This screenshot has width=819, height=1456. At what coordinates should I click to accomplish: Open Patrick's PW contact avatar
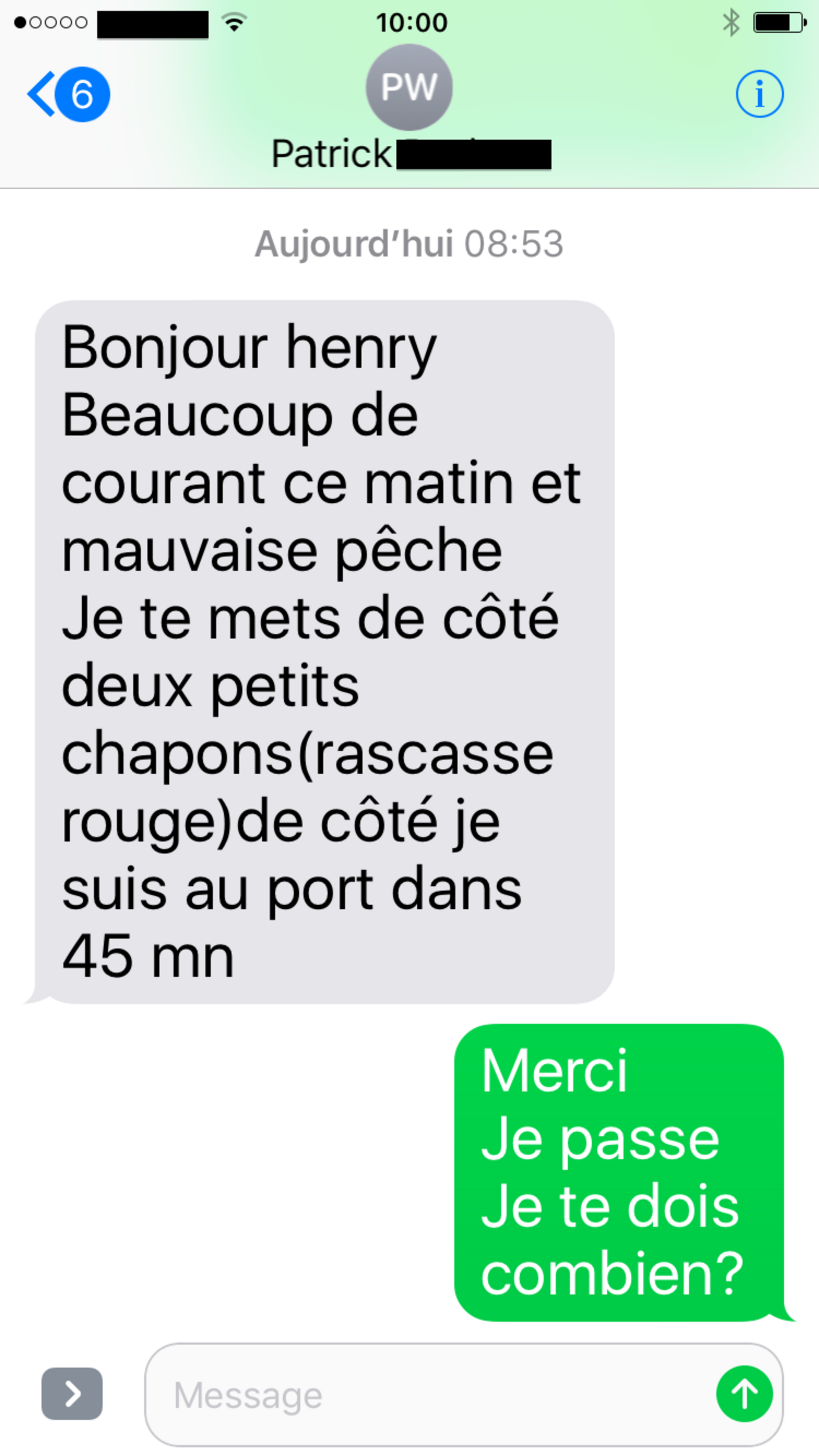click(x=409, y=87)
